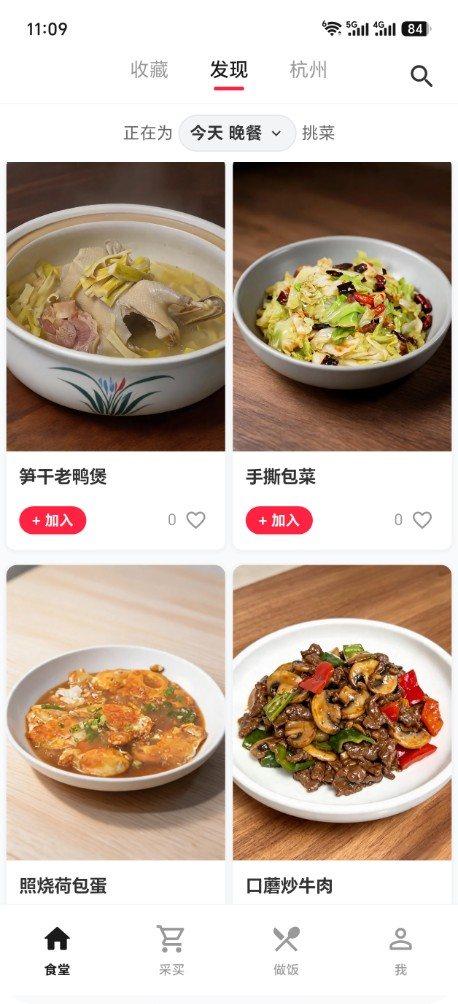Select the 发现 tab
Screen dimensions: 458x1004
tap(229, 70)
